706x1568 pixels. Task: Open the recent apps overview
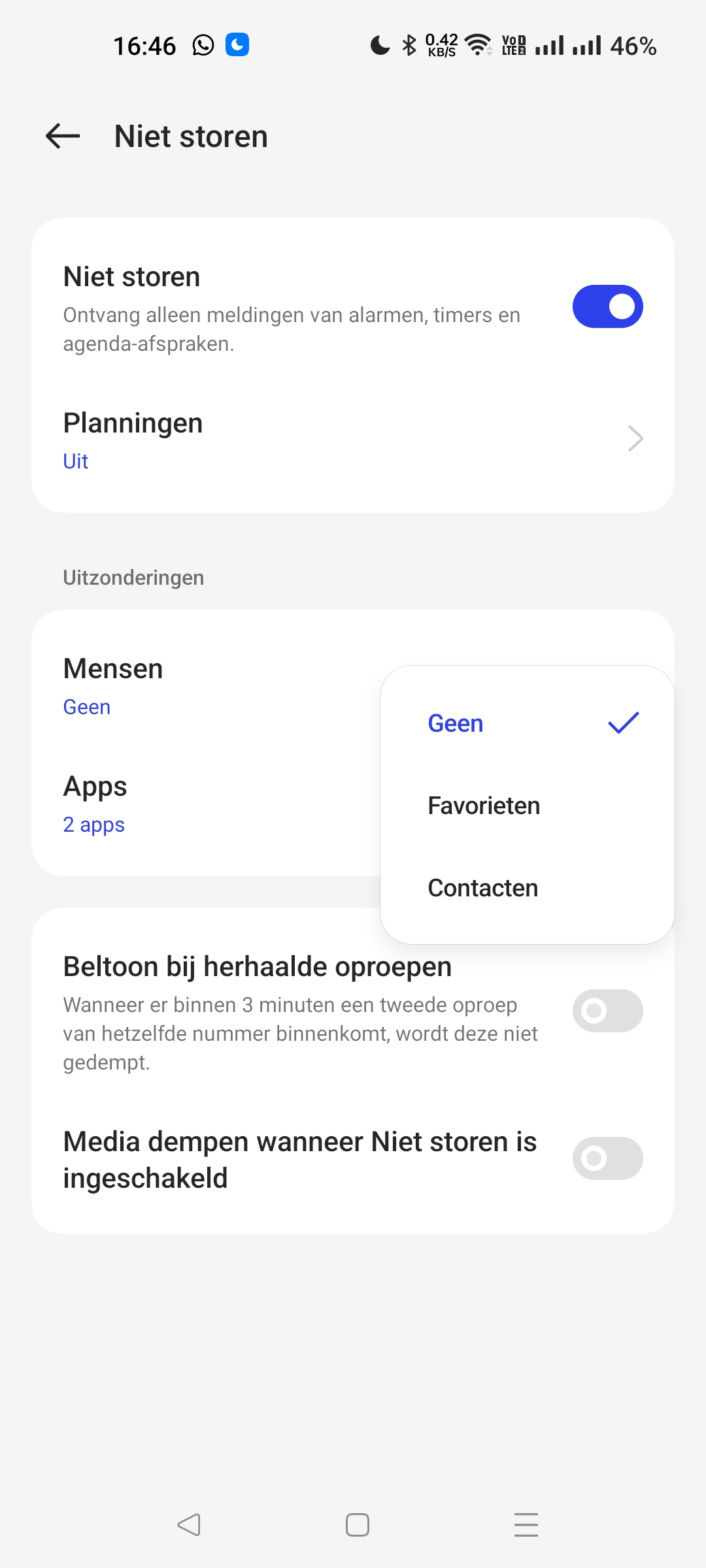coord(526,1525)
